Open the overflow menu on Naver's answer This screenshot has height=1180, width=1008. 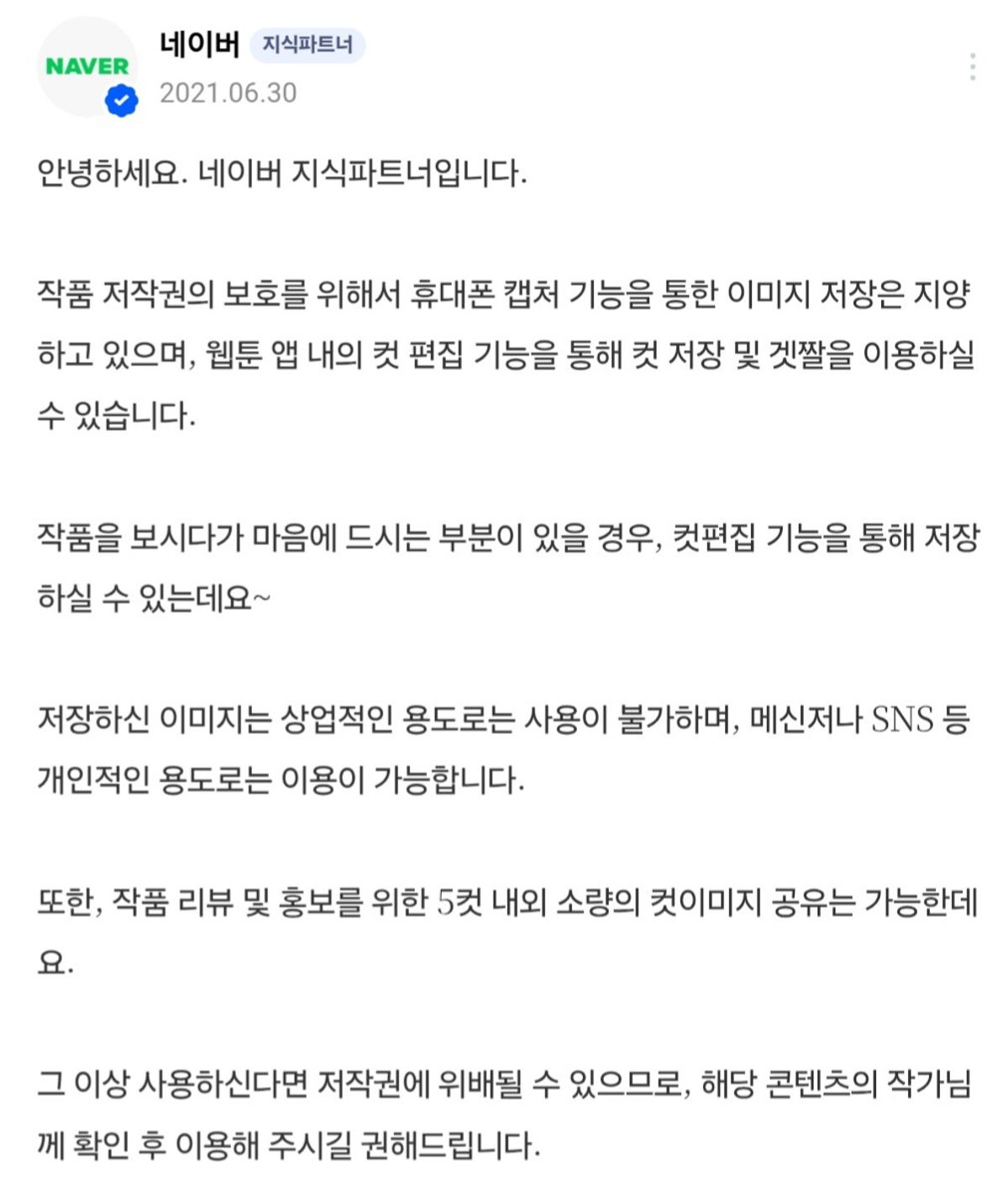[x=972, y=66]
